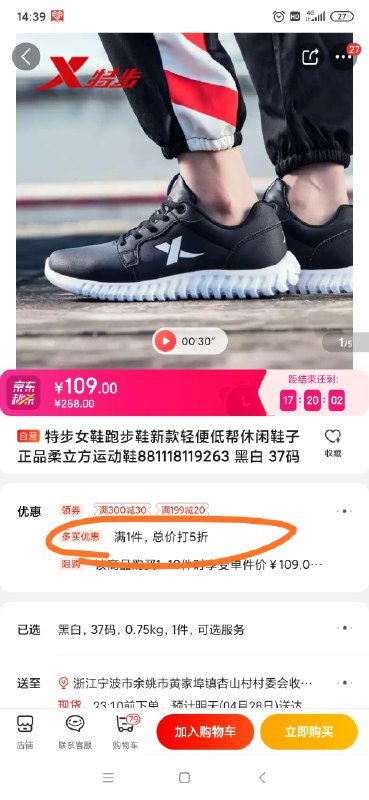
Task: Add item to favorites (收藏)
Action: coord(333,442)
